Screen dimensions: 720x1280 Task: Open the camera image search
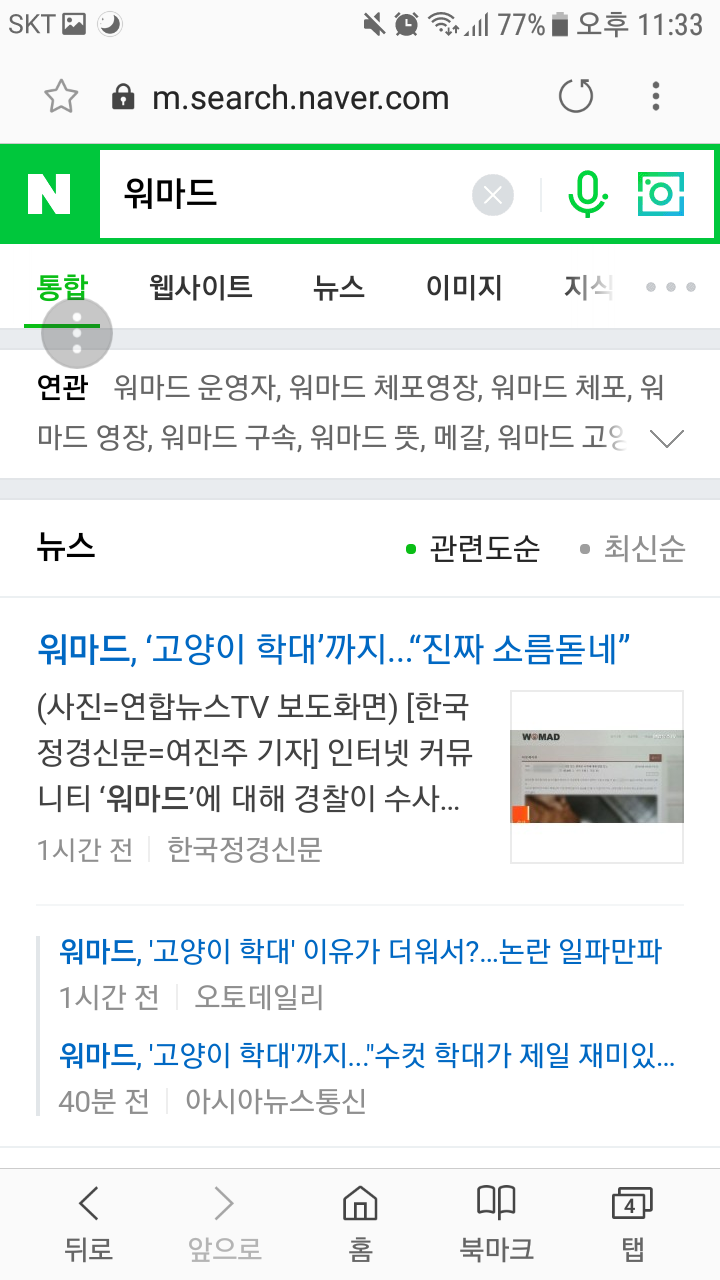click(661, 194)
